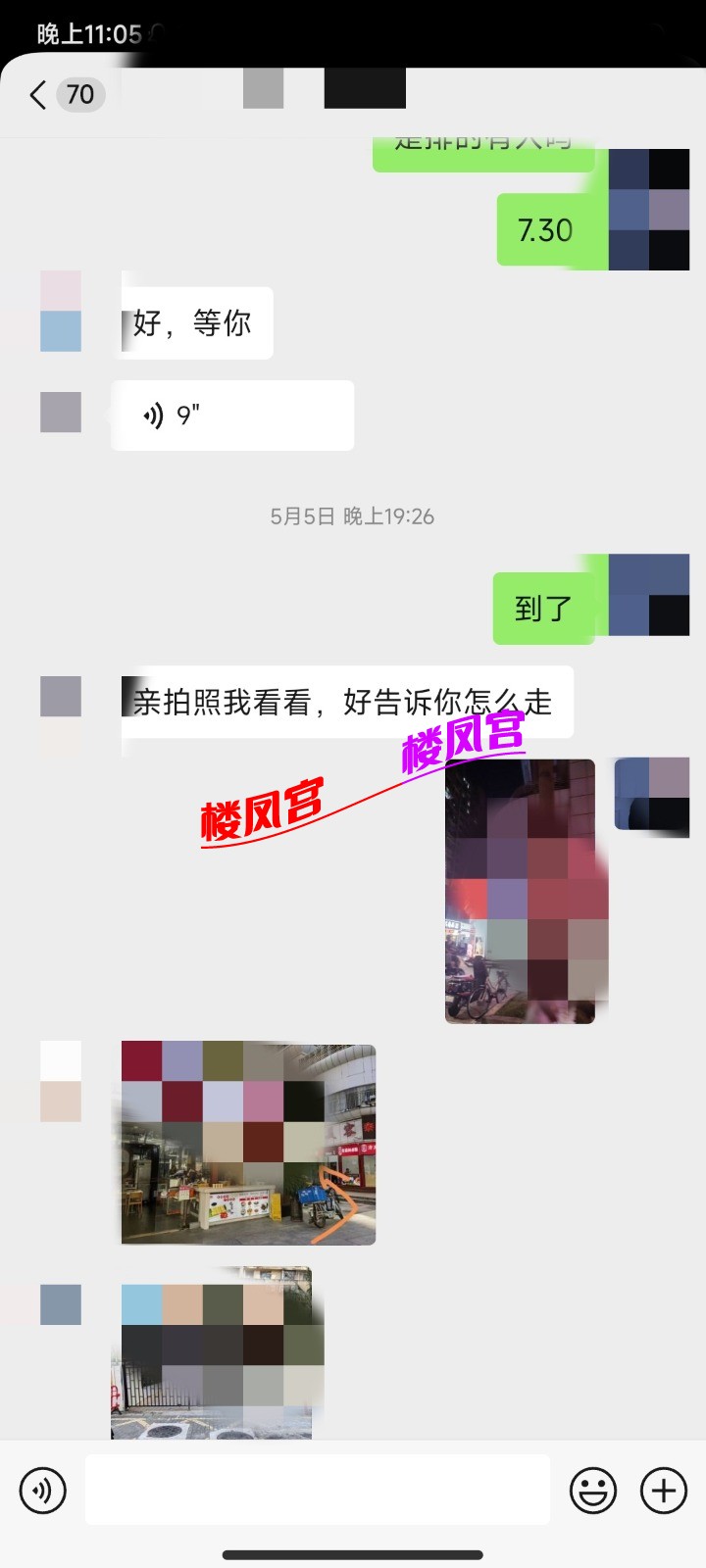The height and width of the screenshot is (1568, 706).
Task: Play the 9-second voice message
Action: [x=232, y=416]
